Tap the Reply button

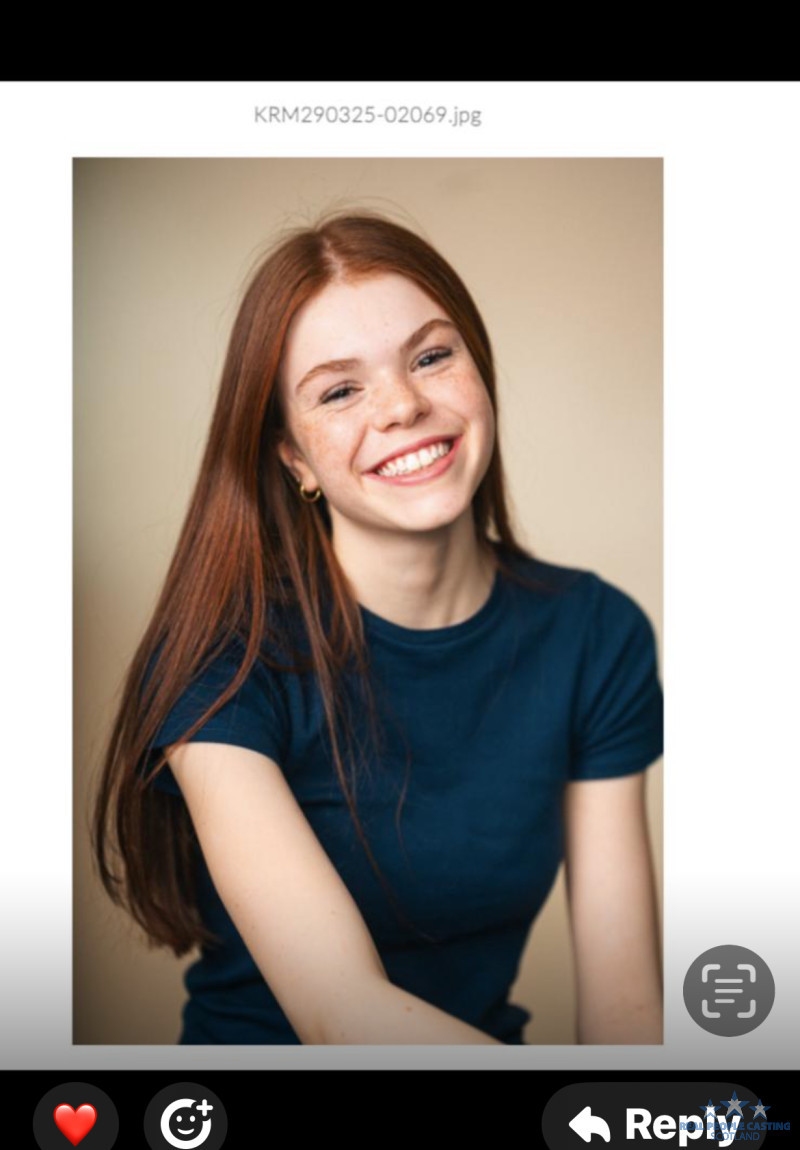click(x=654, y=1122)
